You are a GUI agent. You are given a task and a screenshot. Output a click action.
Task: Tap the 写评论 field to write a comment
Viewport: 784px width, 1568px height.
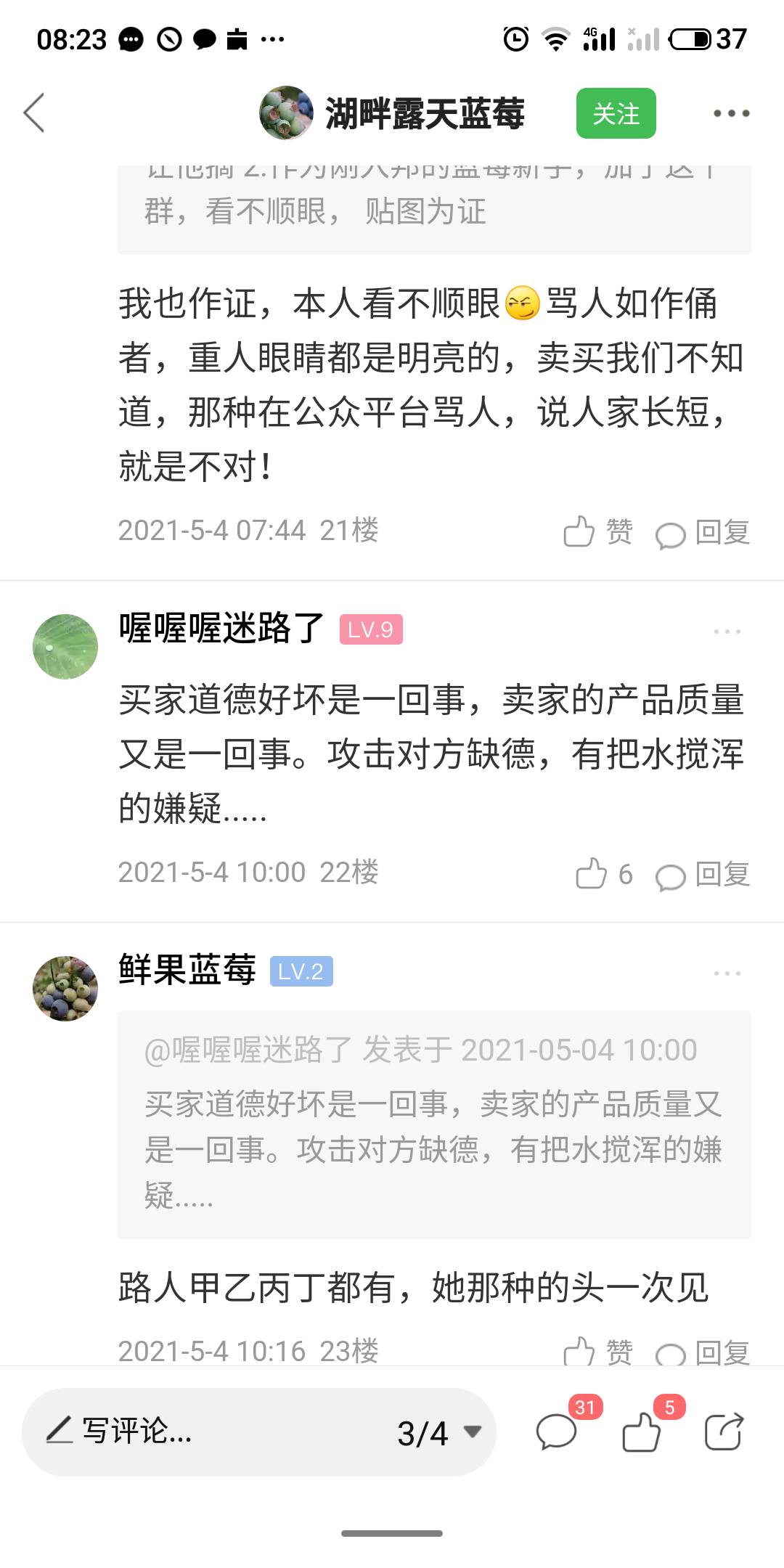pyautogui.click(x=203, y=1432)
